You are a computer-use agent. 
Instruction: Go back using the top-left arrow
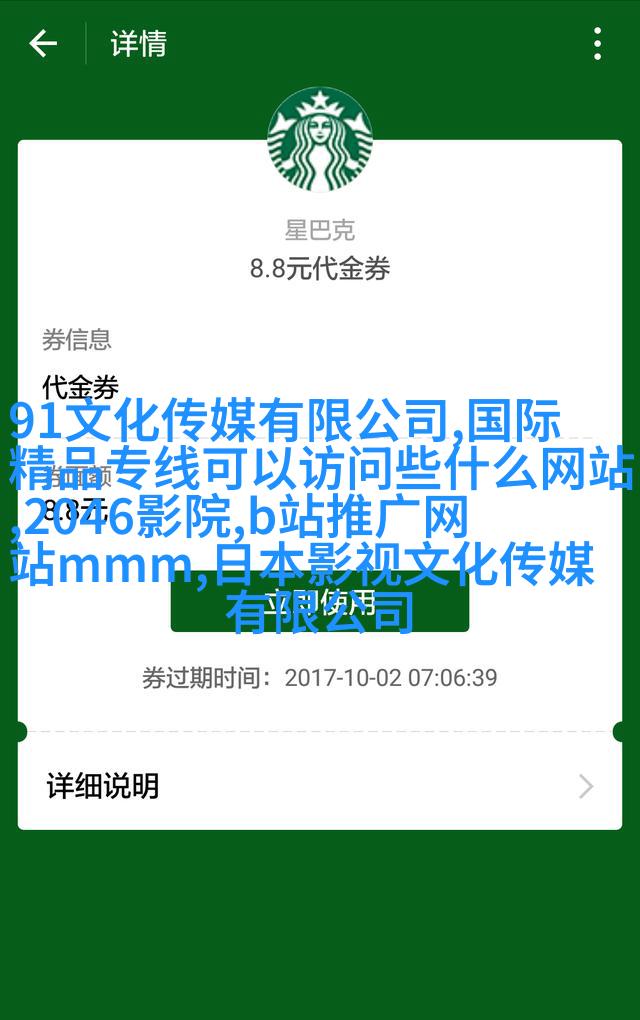43,44
